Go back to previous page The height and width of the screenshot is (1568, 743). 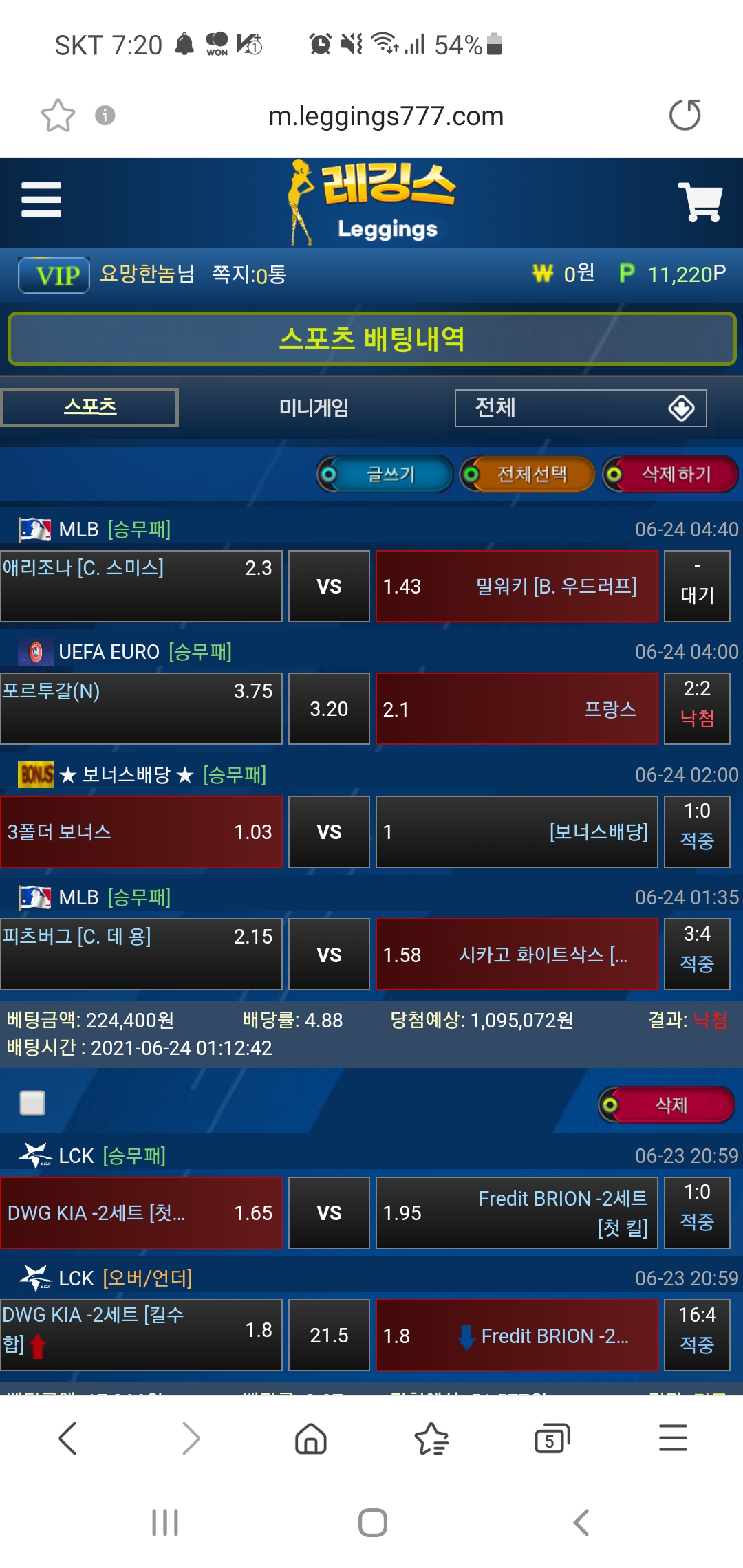68,1438
